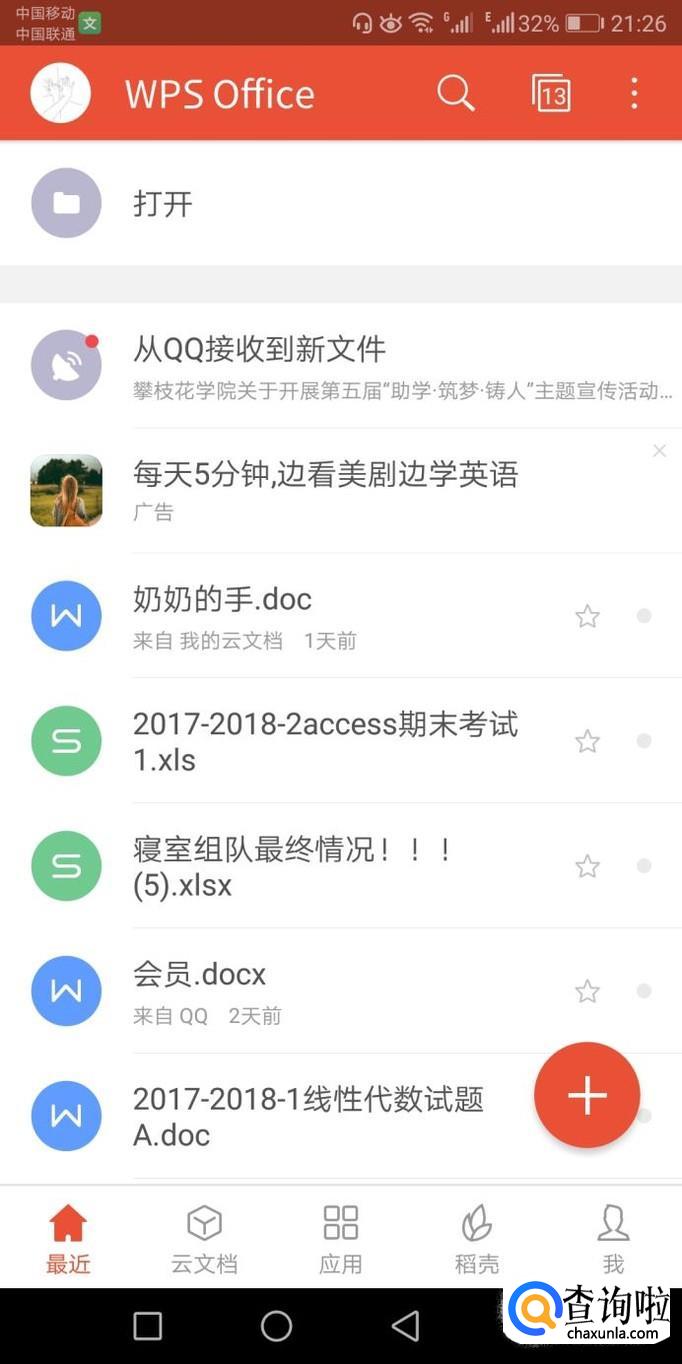
Task: Go to the system home screen
Action: 276,1326
